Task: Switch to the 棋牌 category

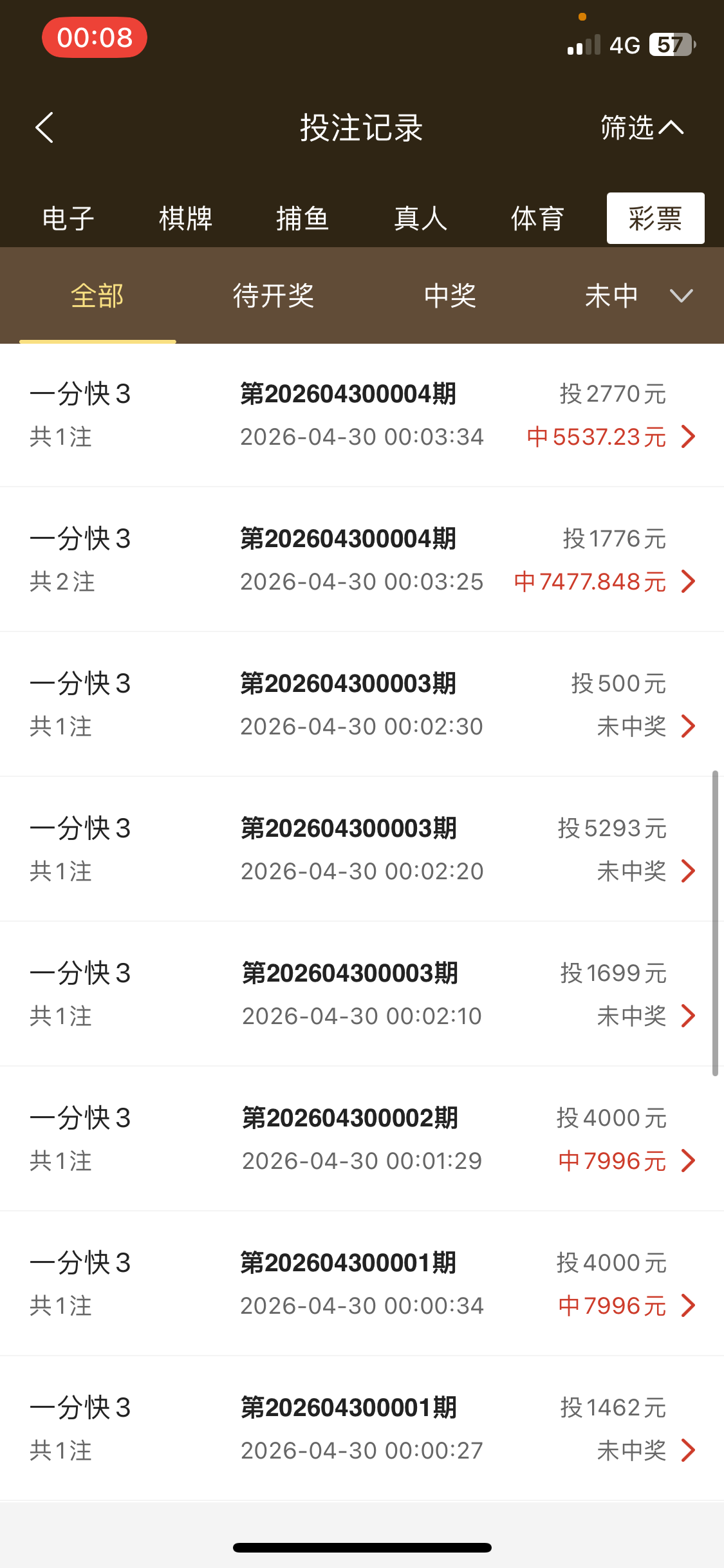Action: [185, 219]
